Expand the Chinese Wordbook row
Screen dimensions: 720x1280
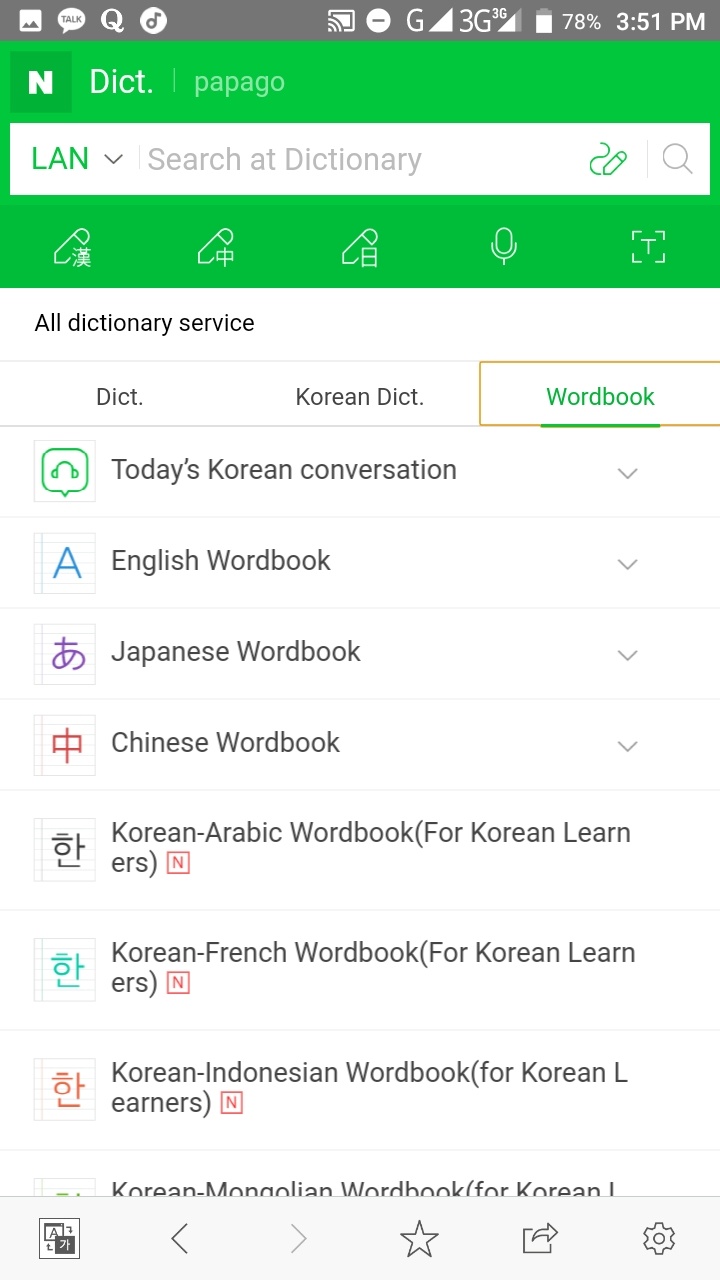(x=627, y=746)
